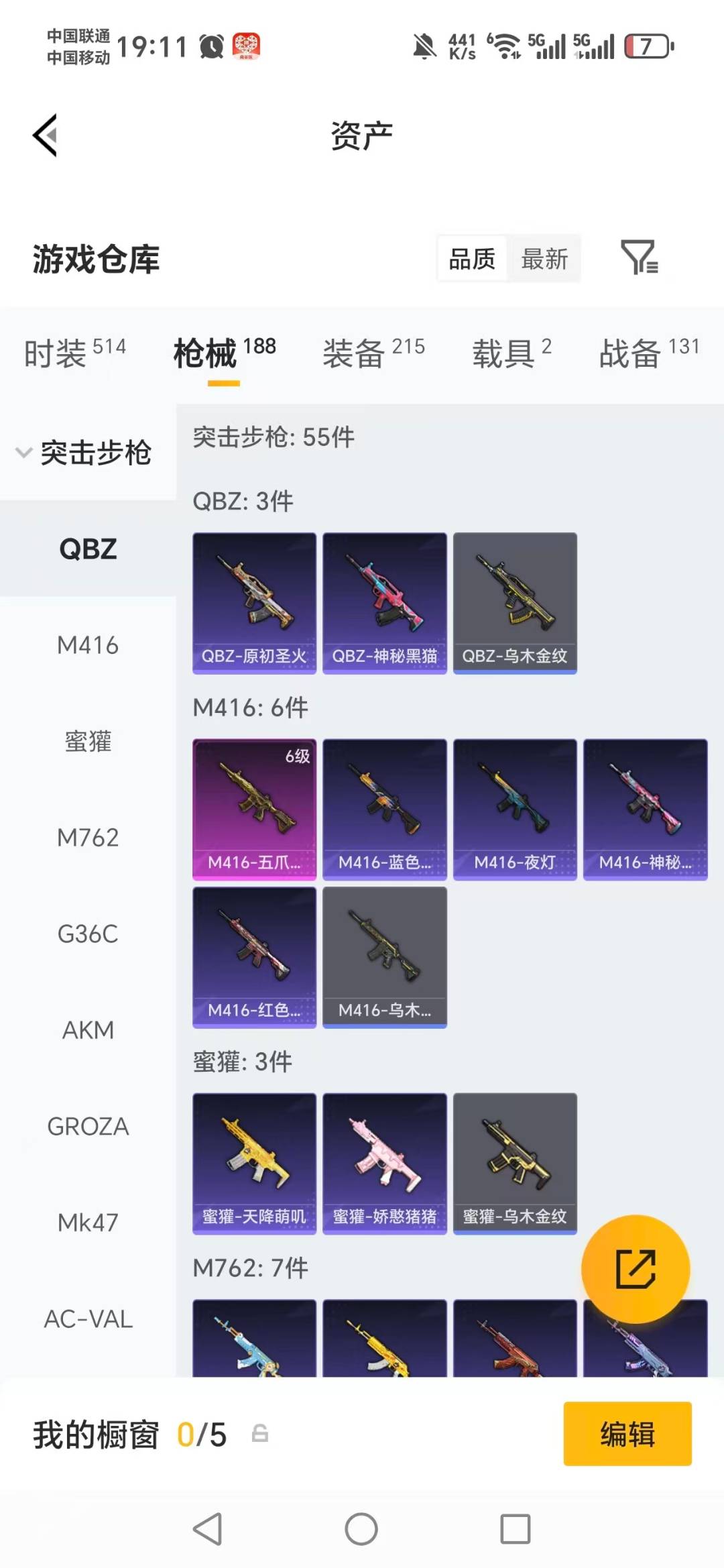Select 品质 sorting mode
This screenshot has height=1568, width=724.
coord(471,258)
